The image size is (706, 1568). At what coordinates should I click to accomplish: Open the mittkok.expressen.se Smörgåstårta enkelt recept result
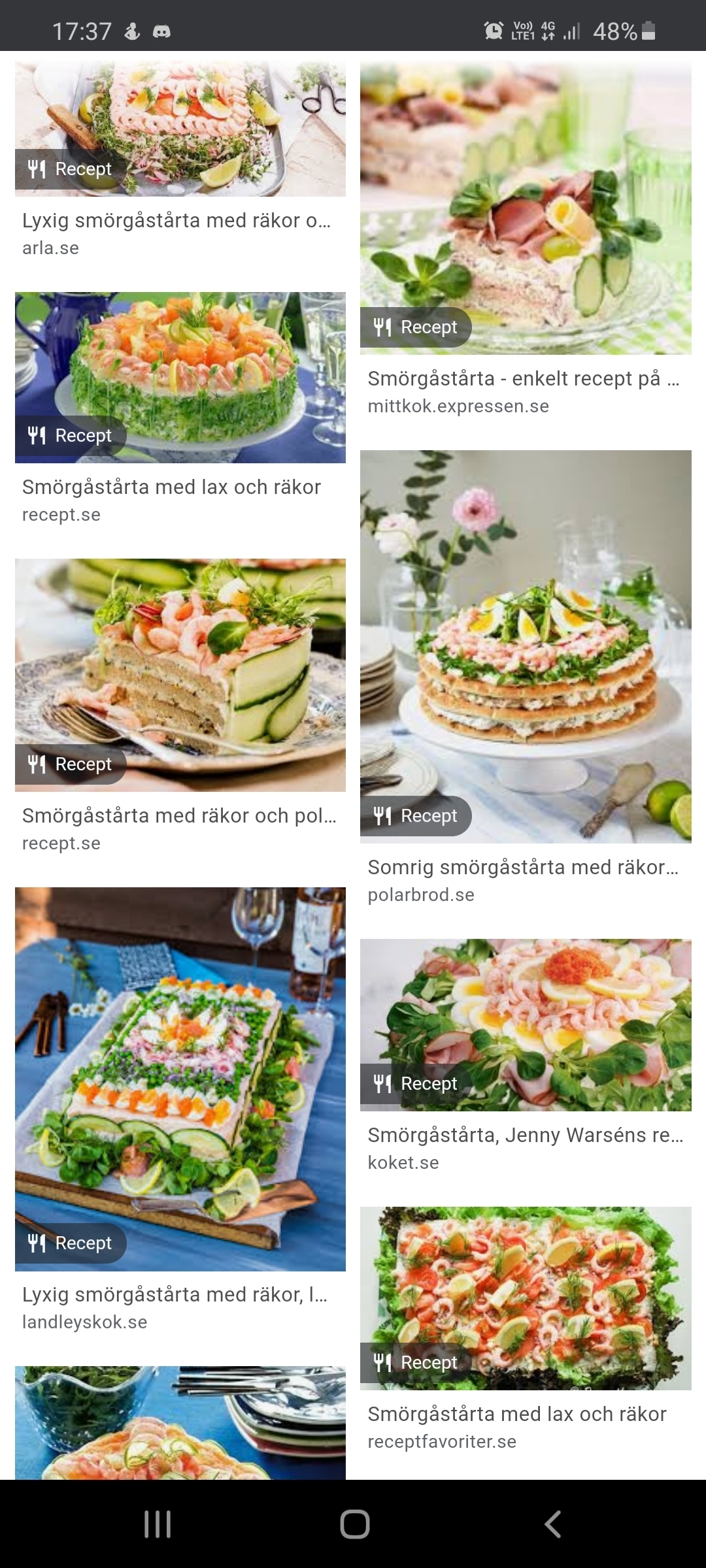525,209
